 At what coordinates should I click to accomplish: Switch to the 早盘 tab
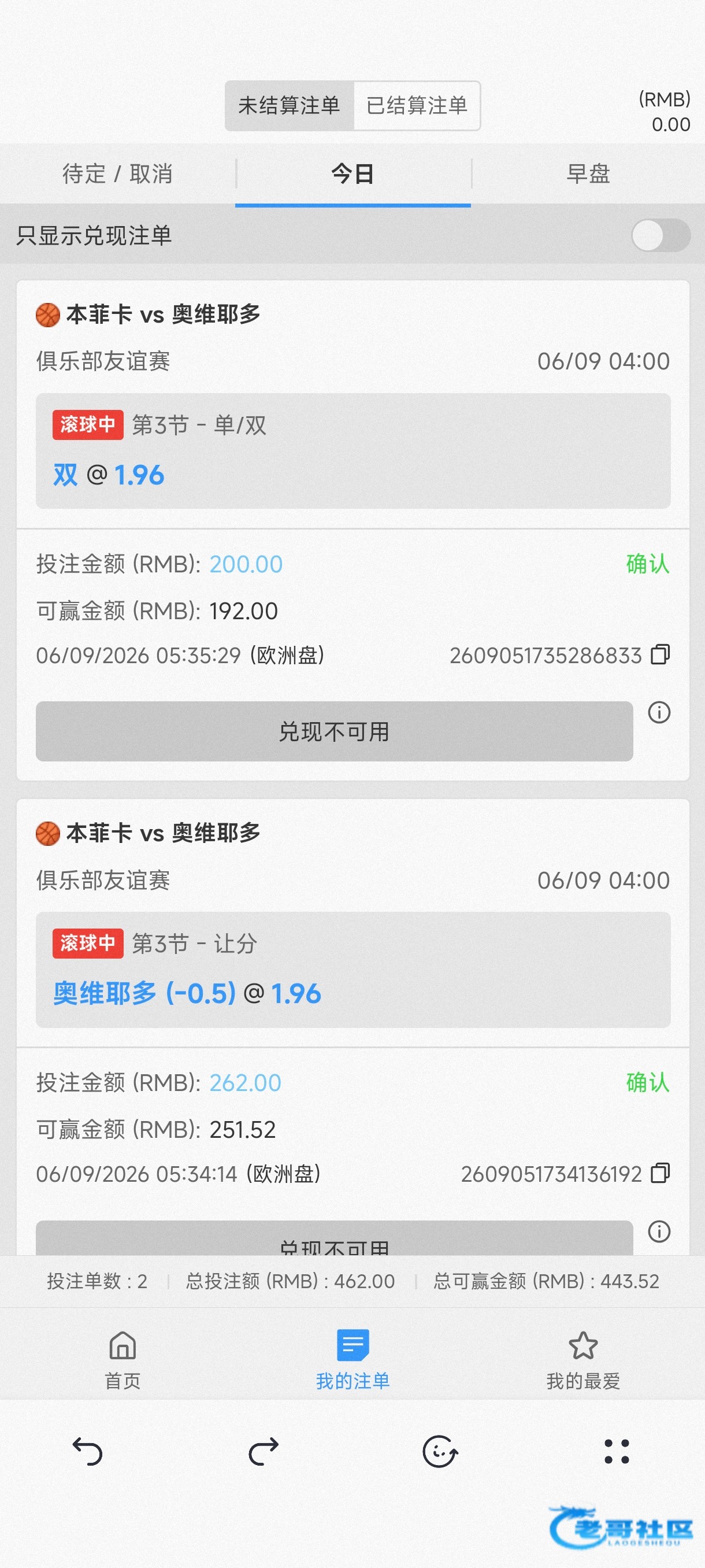(x=588, y=174)
